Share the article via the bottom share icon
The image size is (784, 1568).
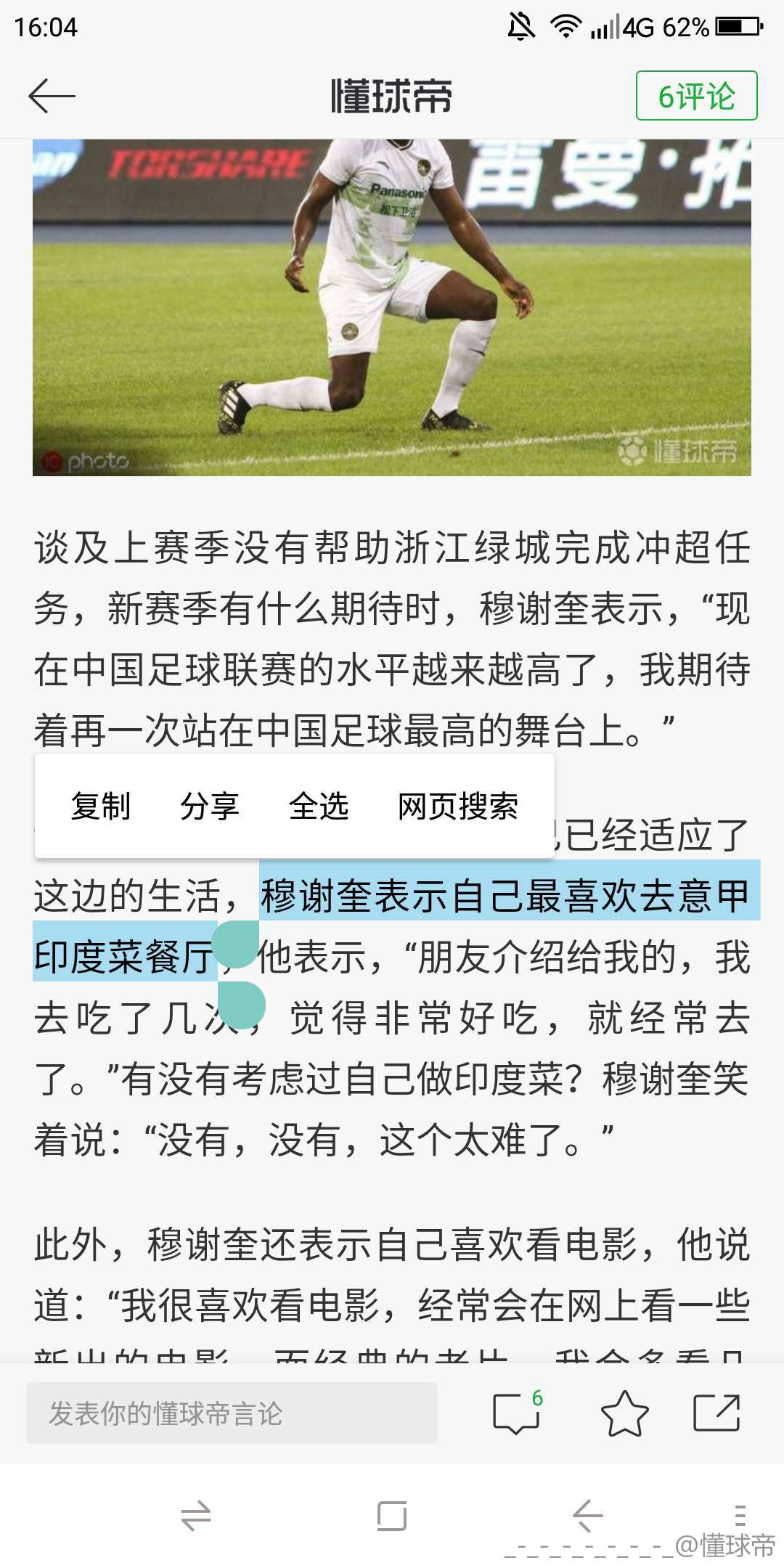pyautogui.click(x=716, y=1413)
